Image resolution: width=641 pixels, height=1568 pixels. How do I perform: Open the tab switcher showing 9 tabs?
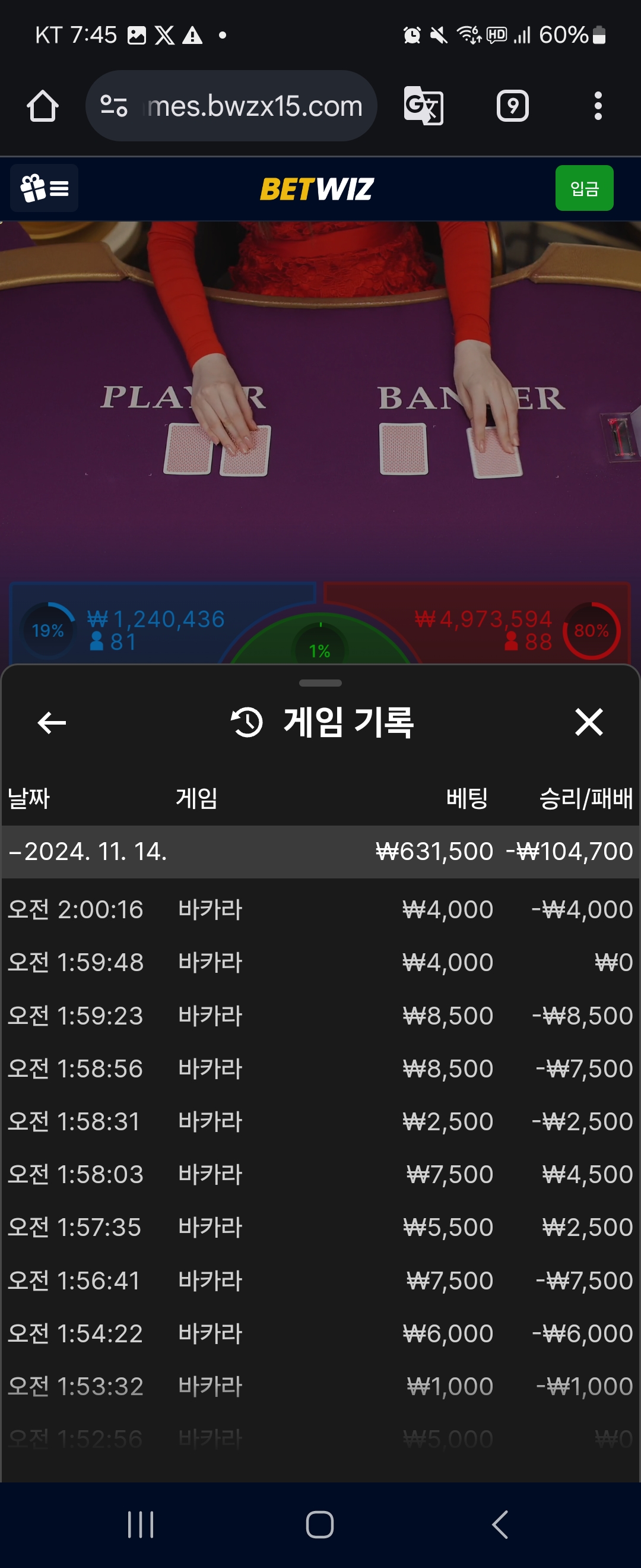coord(512,106)
